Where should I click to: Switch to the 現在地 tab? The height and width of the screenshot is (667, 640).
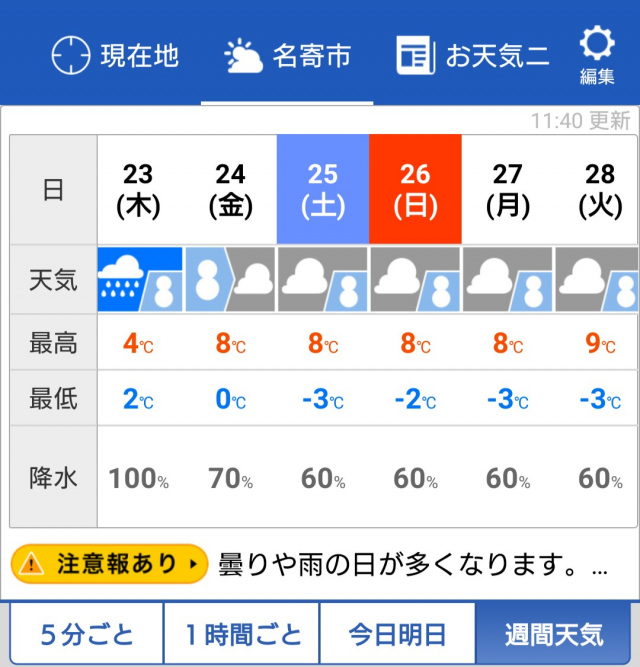(115, 55)
